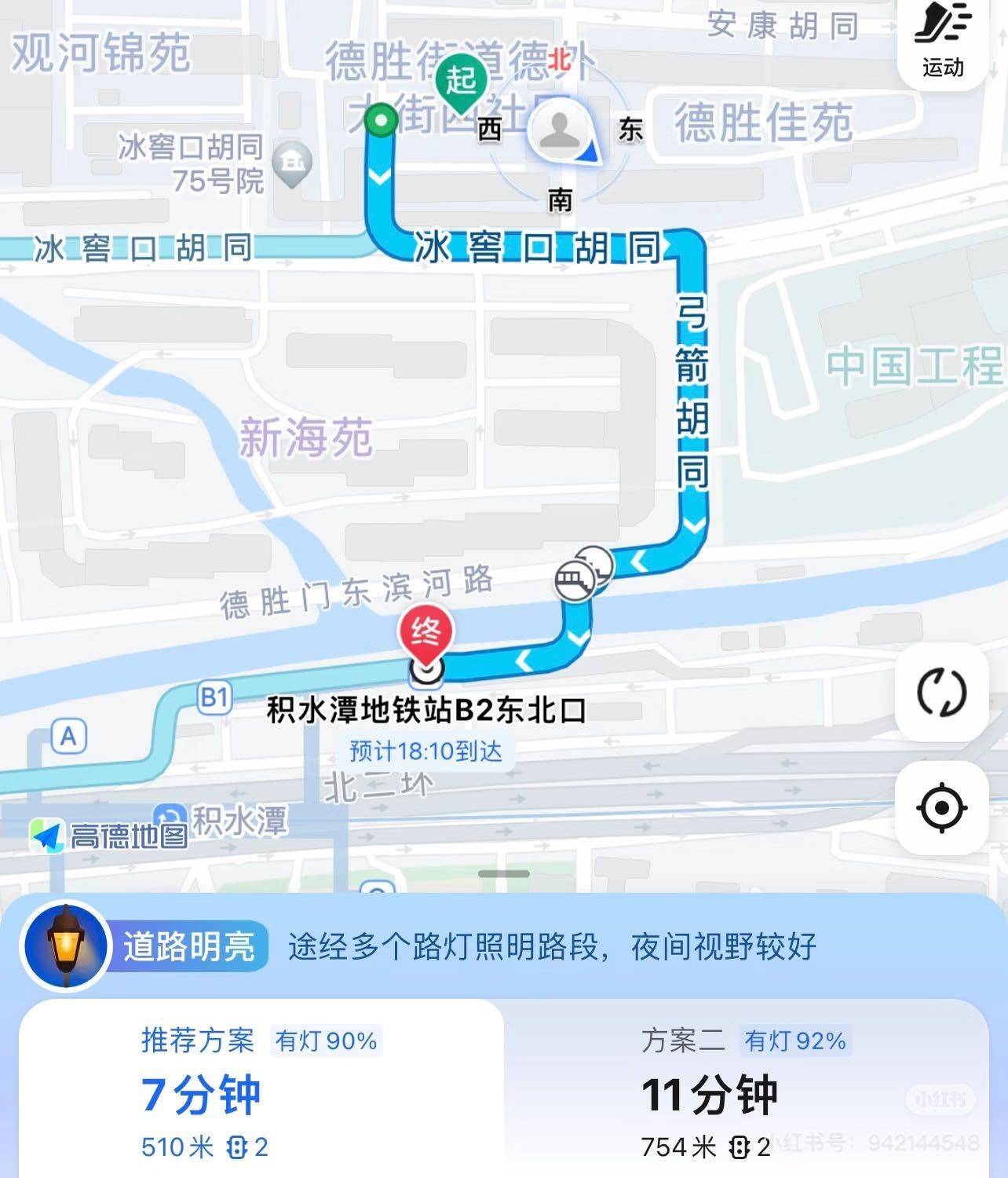This screenshot has height=1178, width=1008.
Task: Recenter map to my location
Action: (x=941, y=807)
